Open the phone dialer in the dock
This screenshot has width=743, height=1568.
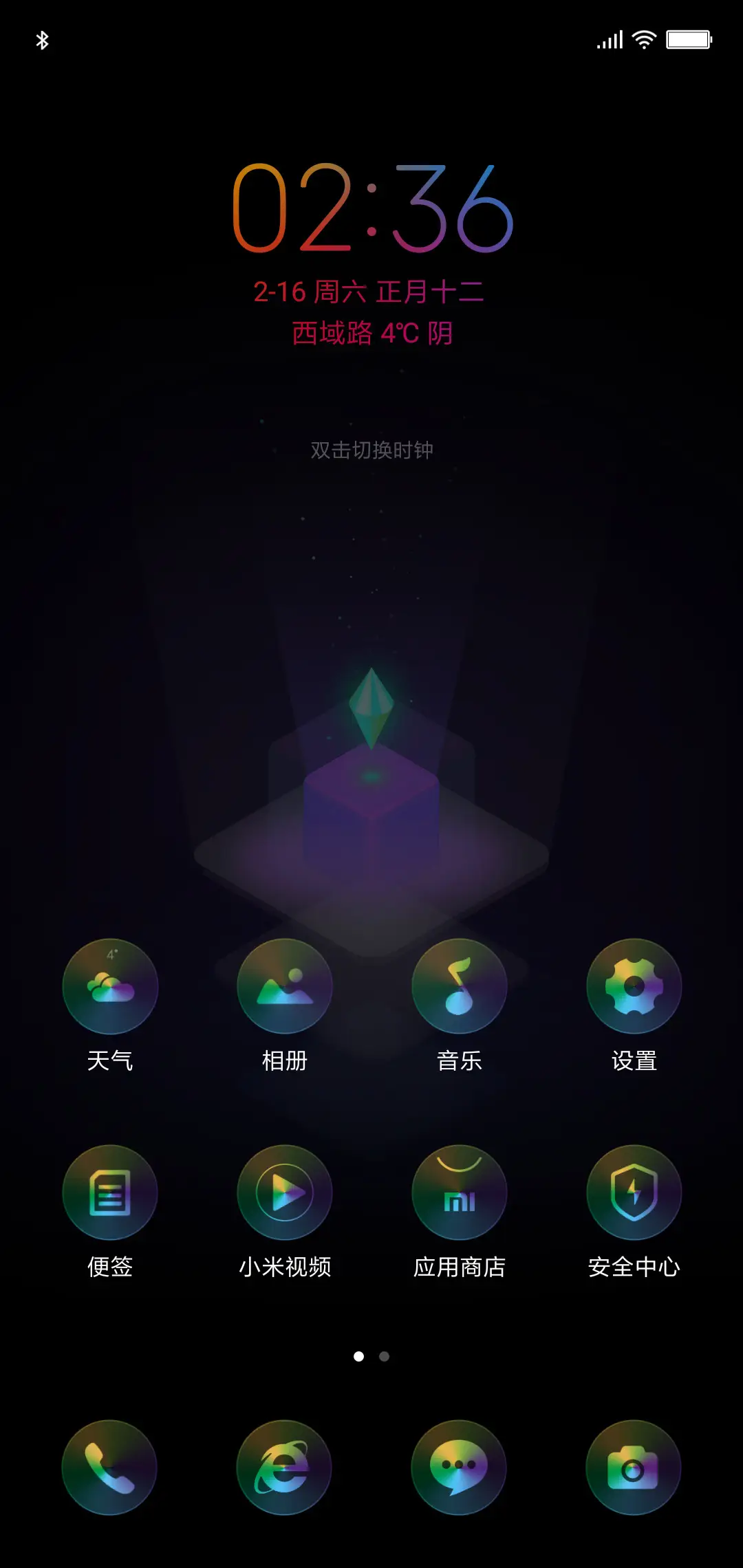point(110,1467)
